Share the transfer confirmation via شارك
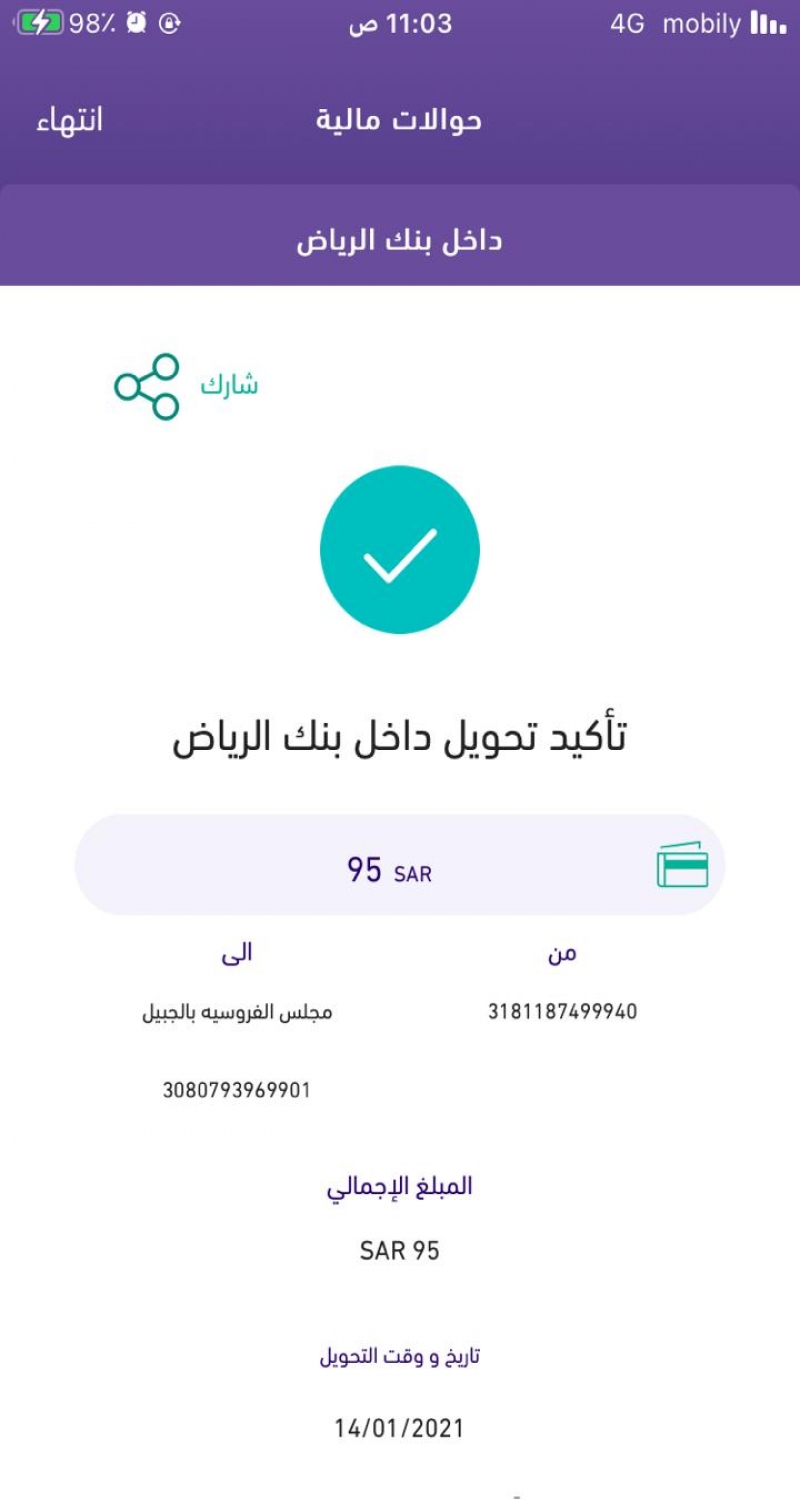Image resolution: width=800 pixels, height=1500 pixels. (x=186, y=386)
